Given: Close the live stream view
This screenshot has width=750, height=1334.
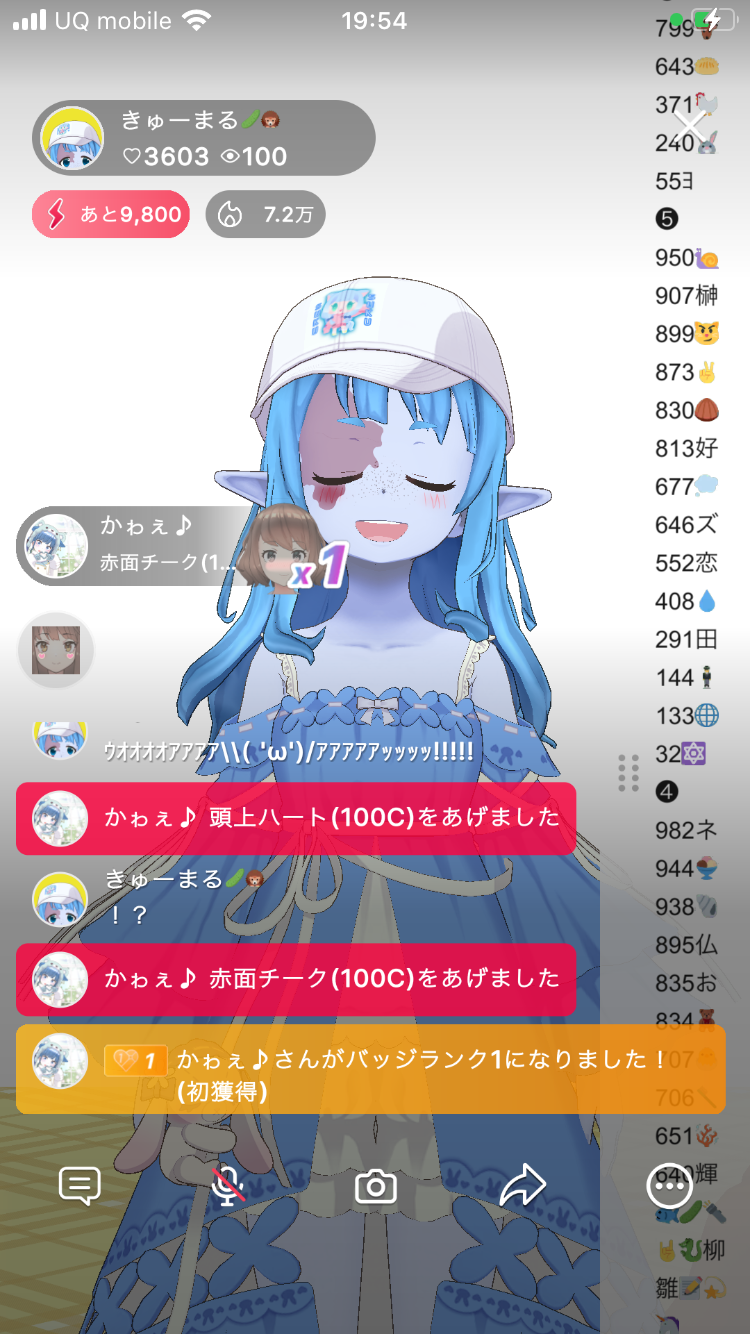Looking at the screenshot, I should coord(690,126).
